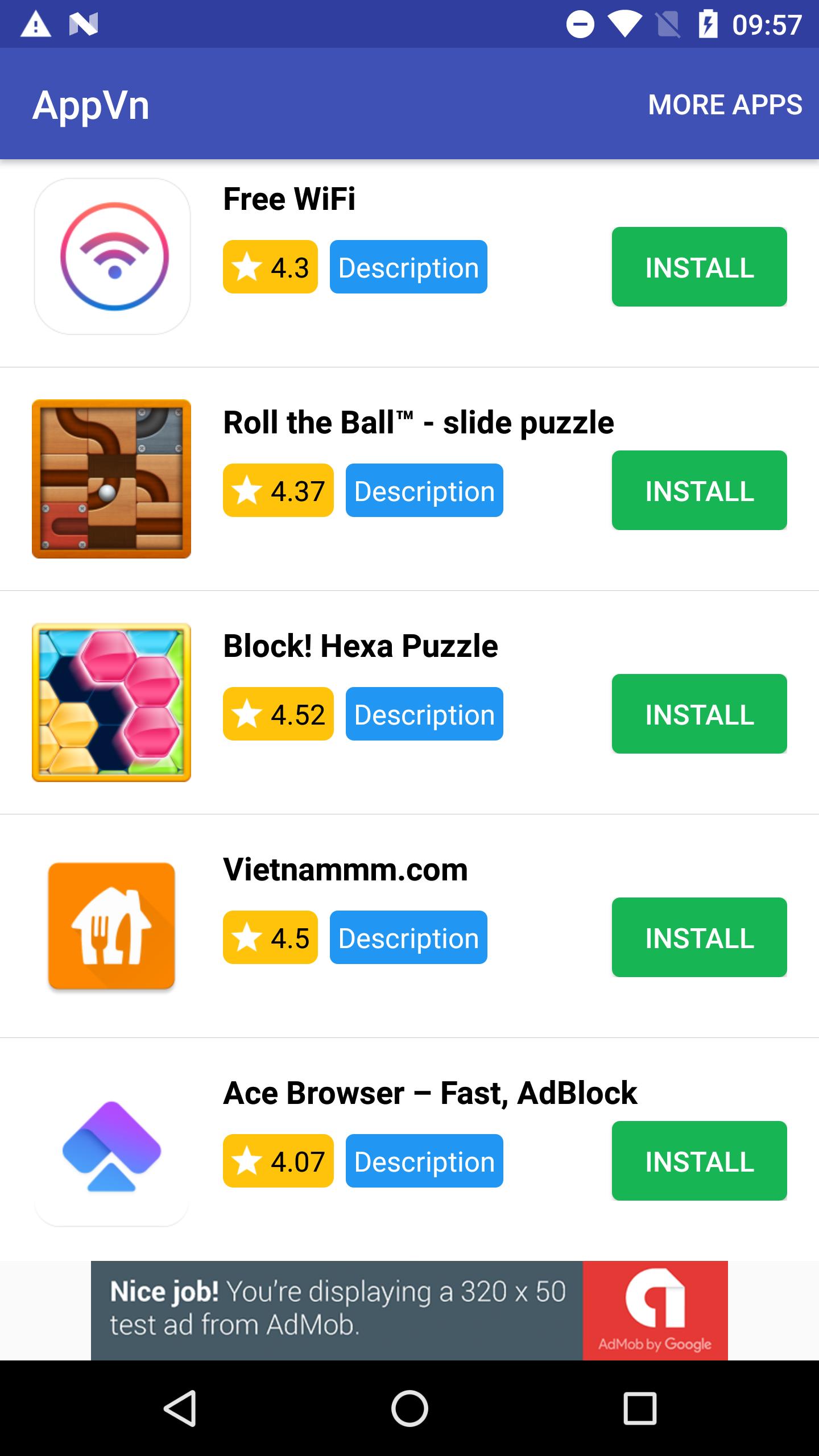Image resolution: width=819 pixels, height=1456 pixels.
Task: Install Roll the Ball slide puzzle
Action: [699, 490]
